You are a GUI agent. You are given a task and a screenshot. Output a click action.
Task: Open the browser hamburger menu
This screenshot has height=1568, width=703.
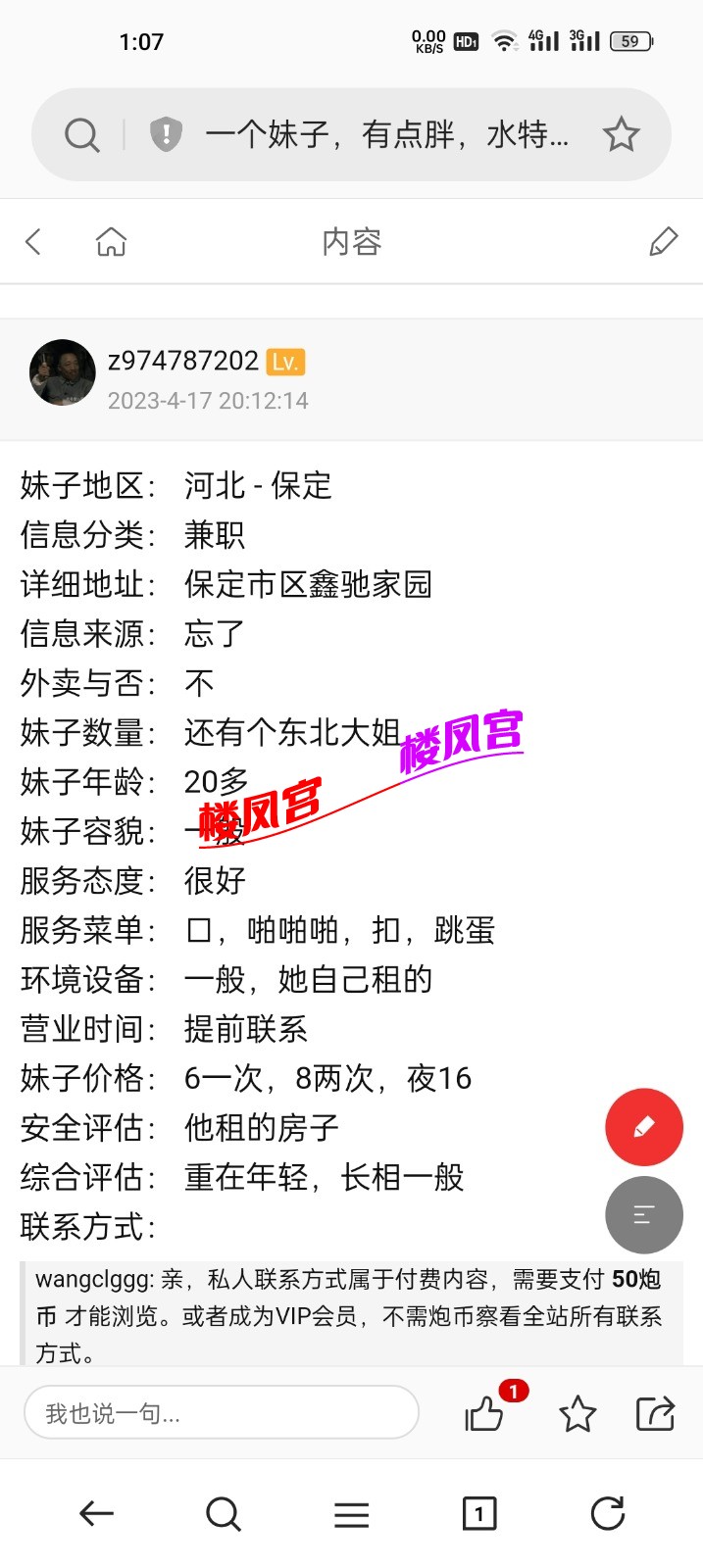352,1515
